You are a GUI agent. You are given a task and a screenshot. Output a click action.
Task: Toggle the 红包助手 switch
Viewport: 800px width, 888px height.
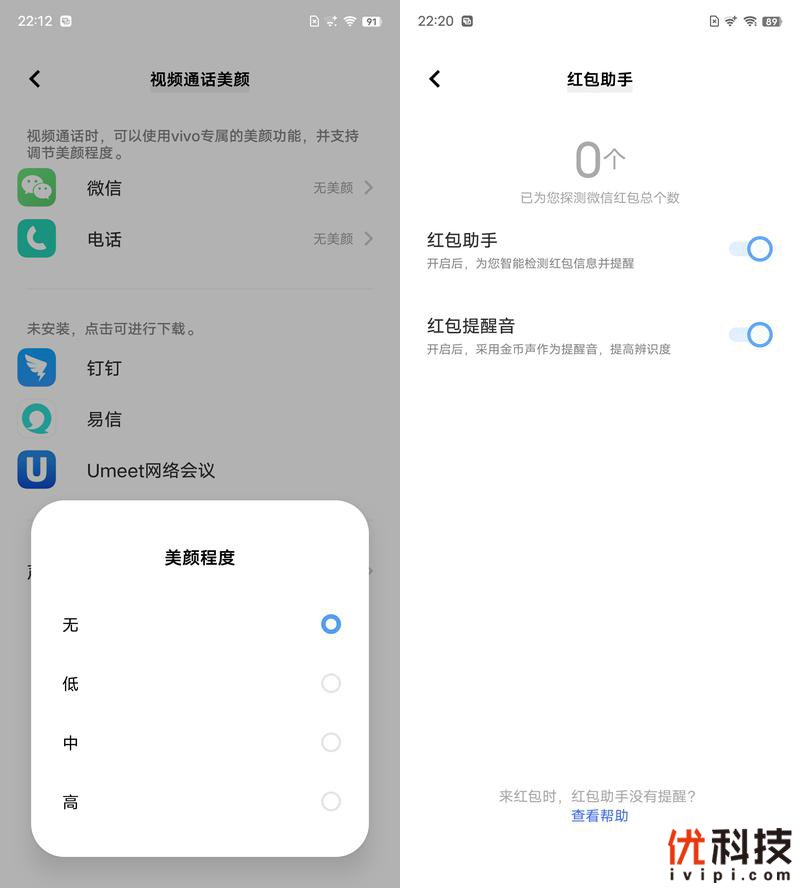(x=751, y=249)
